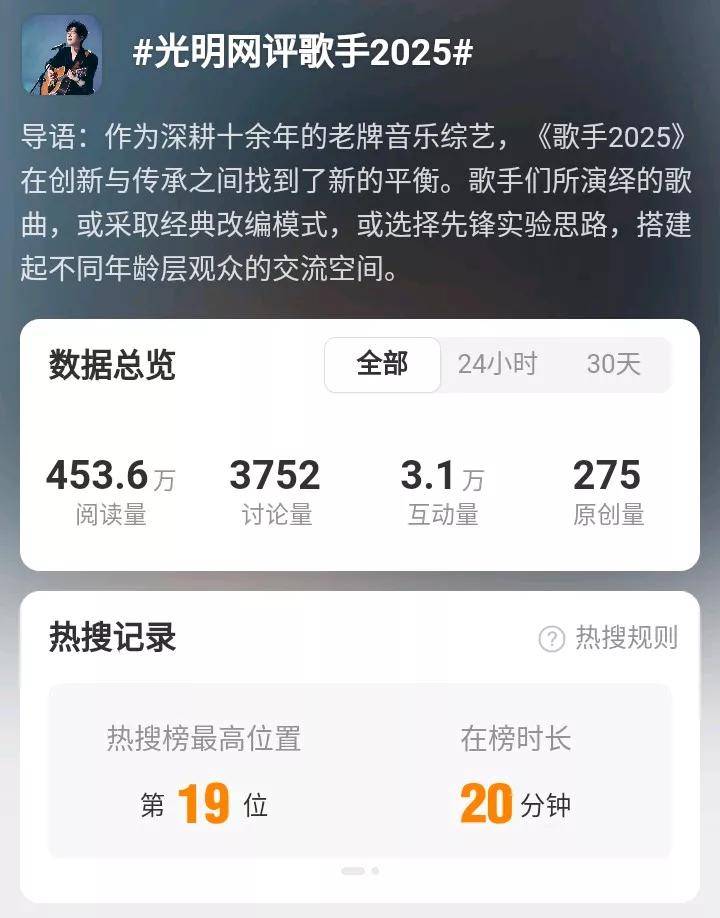Open the topic's cover thumbnail
The image size is (720, 918).
click(x=62, y=55)
